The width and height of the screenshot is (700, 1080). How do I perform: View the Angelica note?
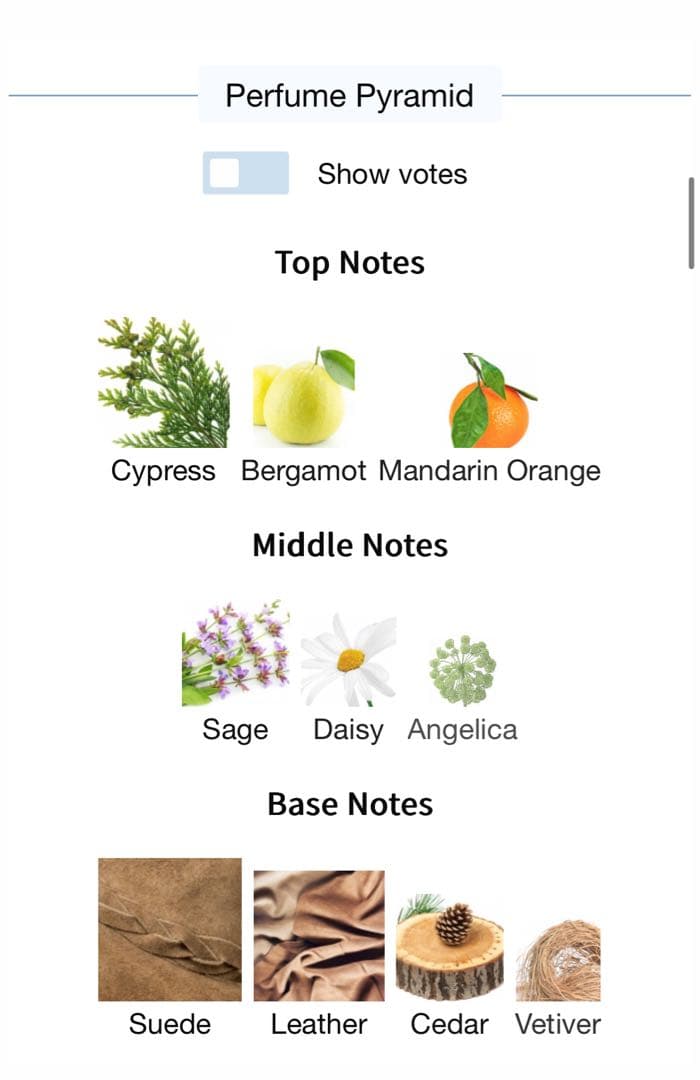coord(462,672)
